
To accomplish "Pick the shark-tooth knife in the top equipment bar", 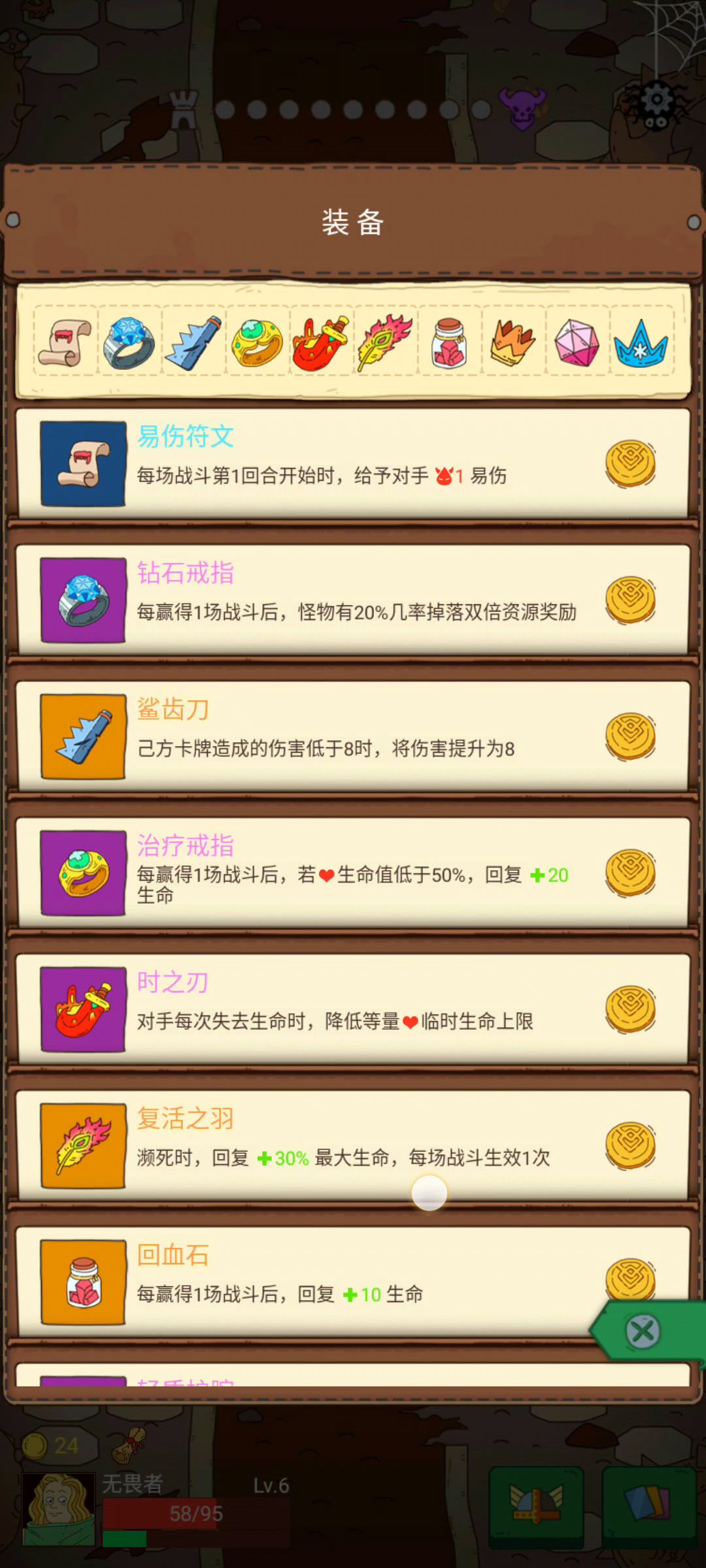I will 193,342.
